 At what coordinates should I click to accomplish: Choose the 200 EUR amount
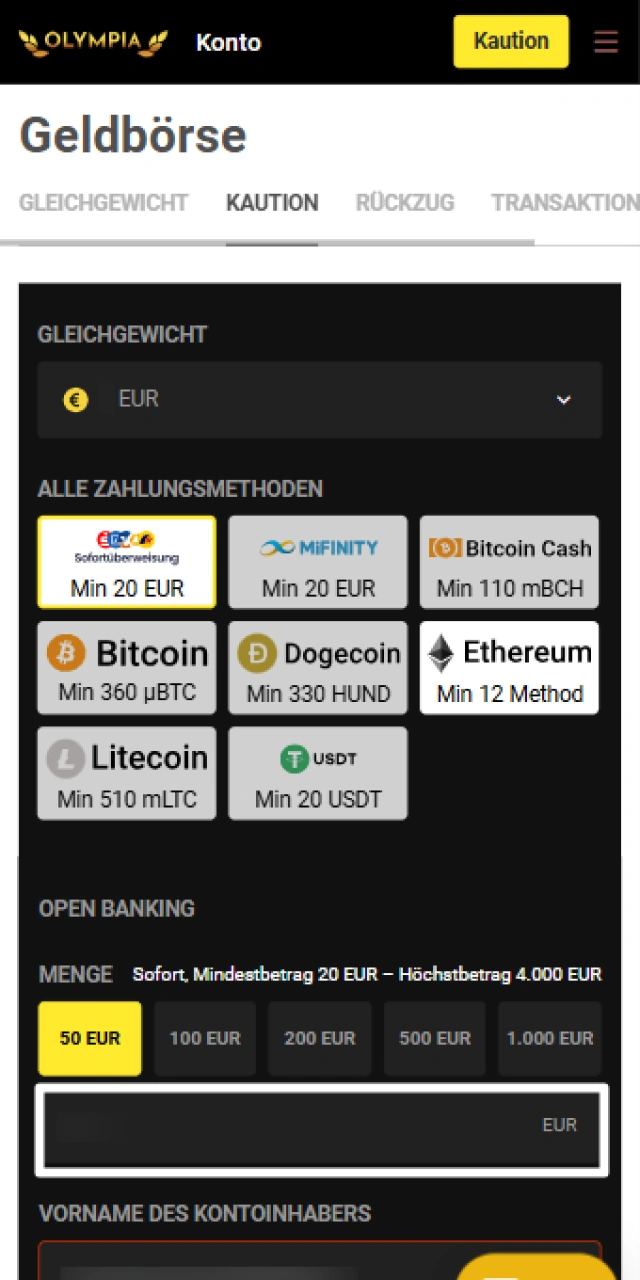click(x=320, y=1039)
